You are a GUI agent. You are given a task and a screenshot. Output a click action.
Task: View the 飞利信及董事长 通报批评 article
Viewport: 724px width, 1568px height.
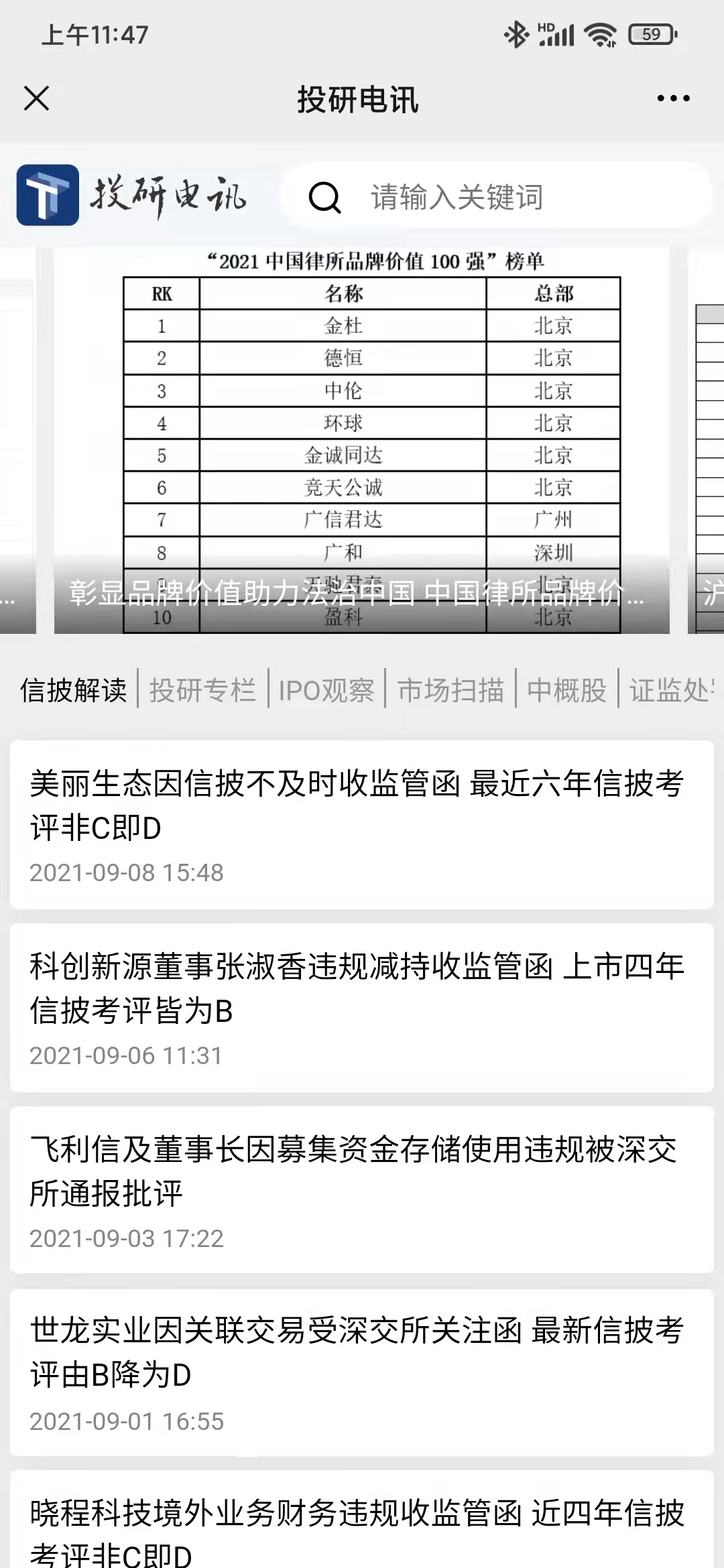tap(362, 1189)
